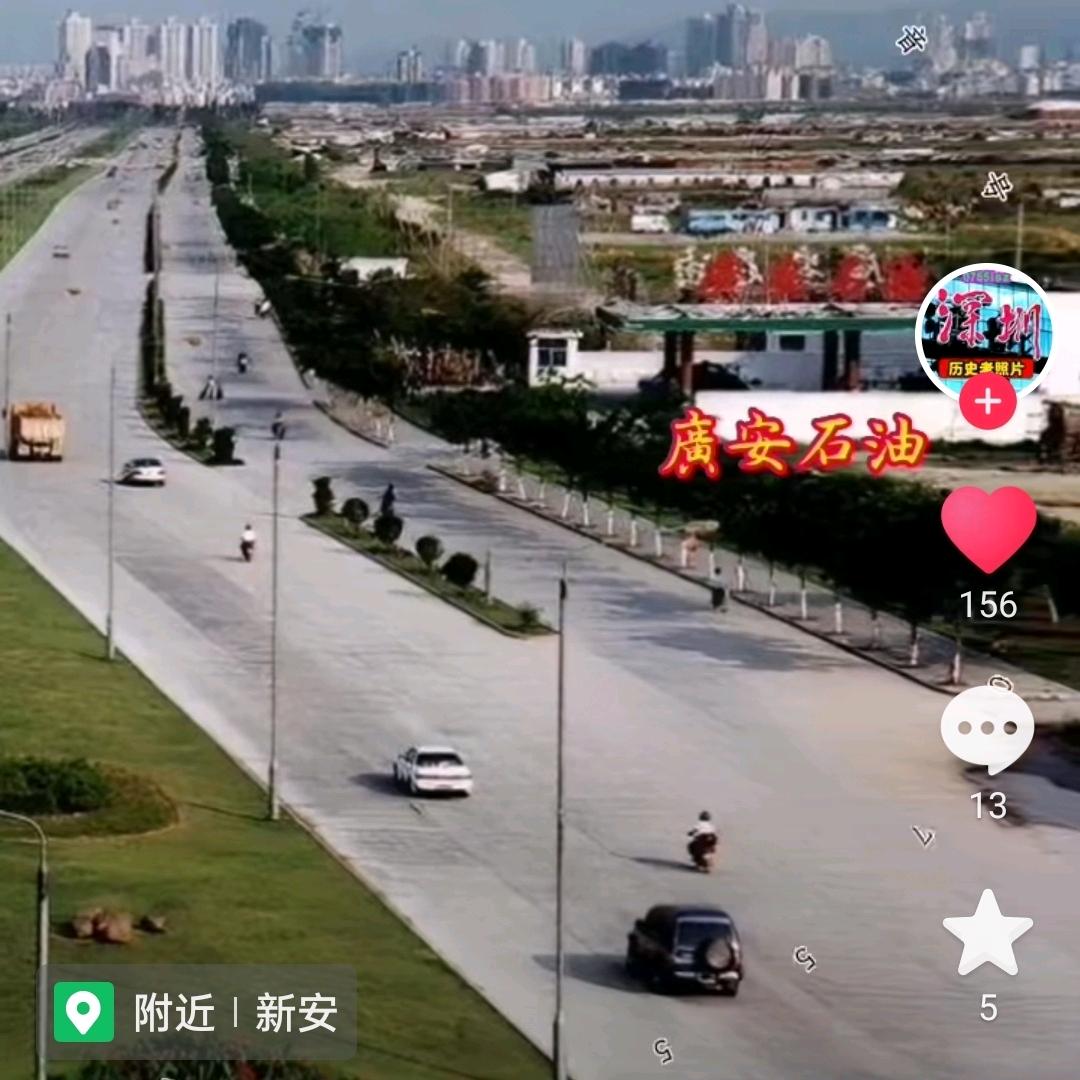Screen dimensions: 1080x1080
Task: Follow the creator with the plus button
Action: (988, 402)
